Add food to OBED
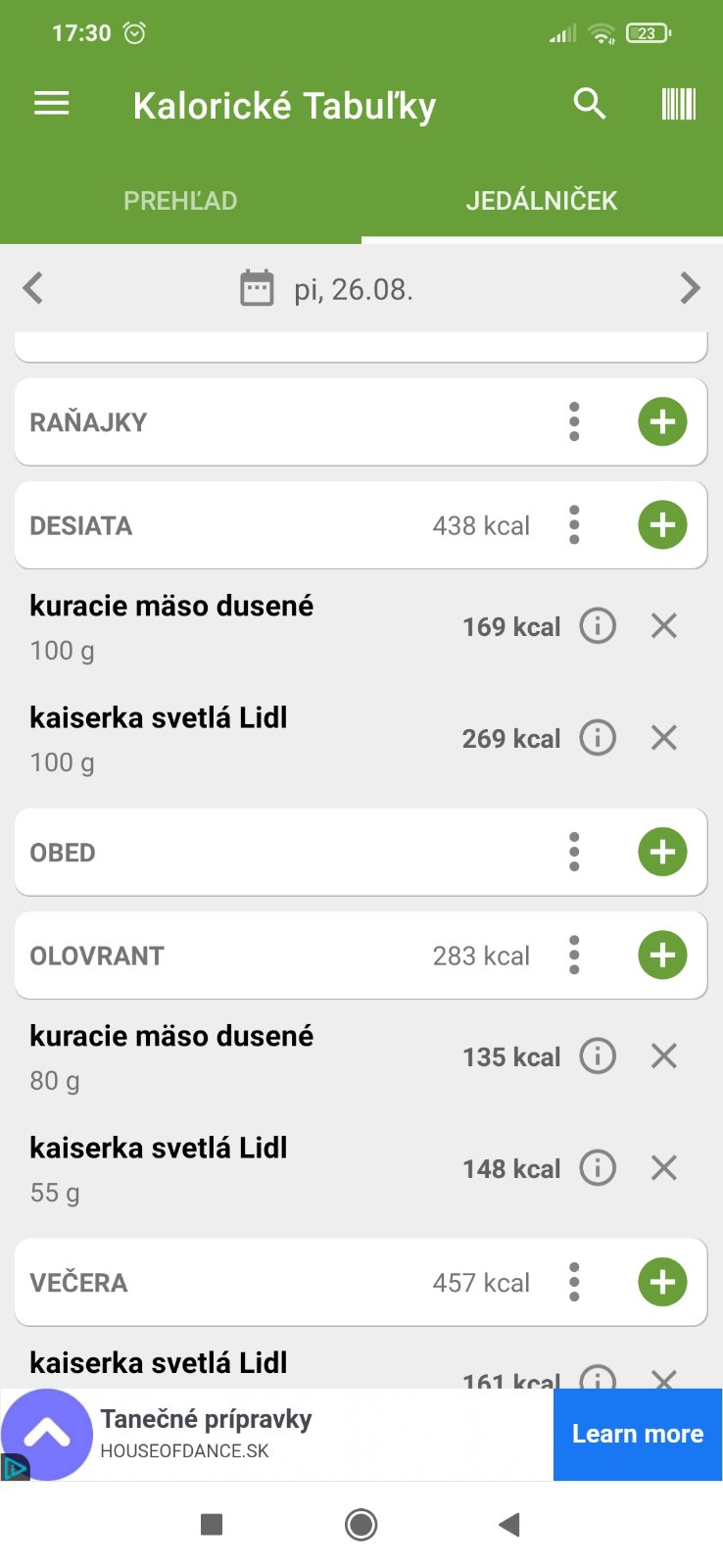Image resolution: width=723 pixels, height=1568 pixels. (662, 852)
